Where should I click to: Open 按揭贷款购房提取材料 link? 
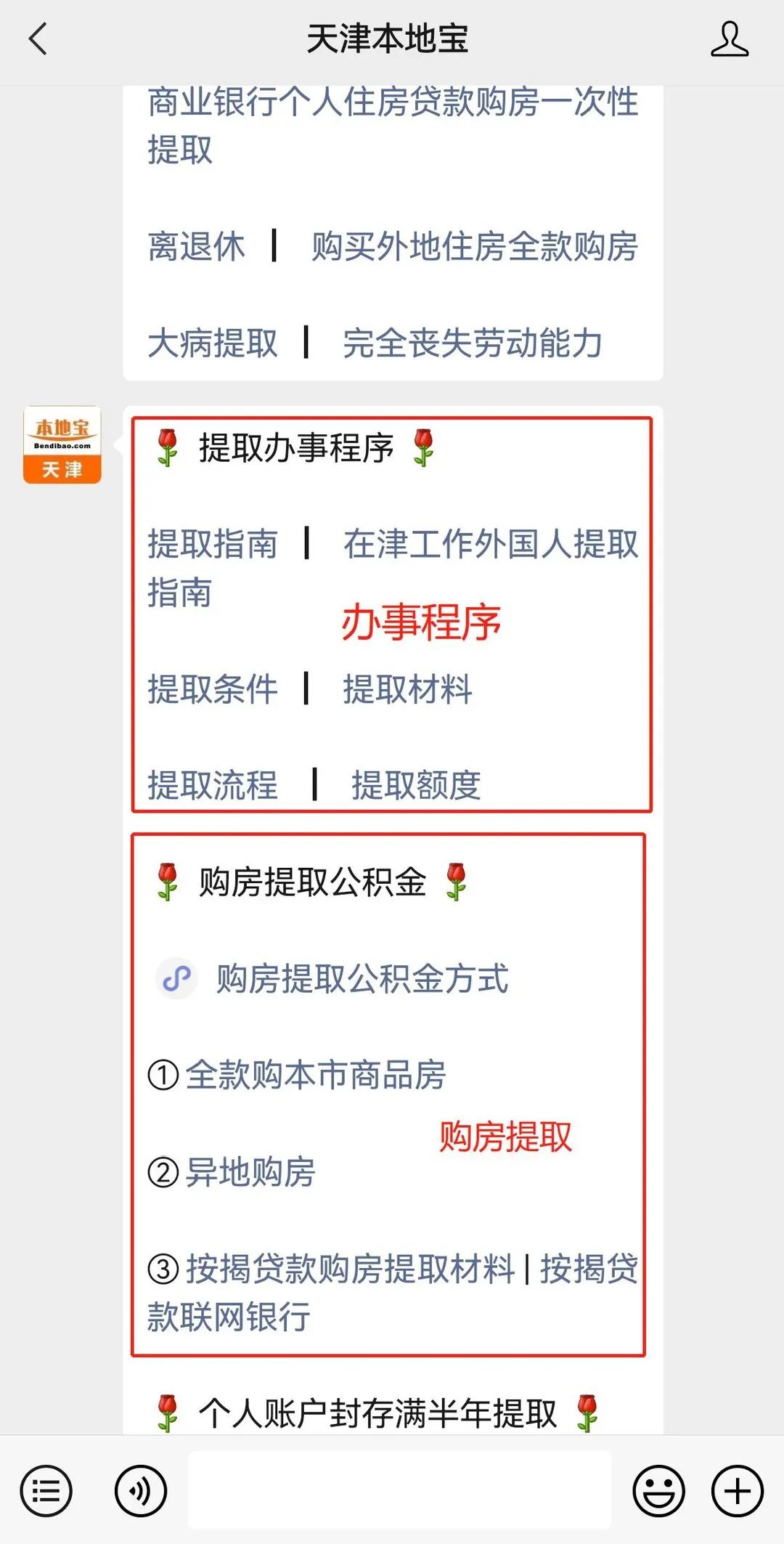349,1269
